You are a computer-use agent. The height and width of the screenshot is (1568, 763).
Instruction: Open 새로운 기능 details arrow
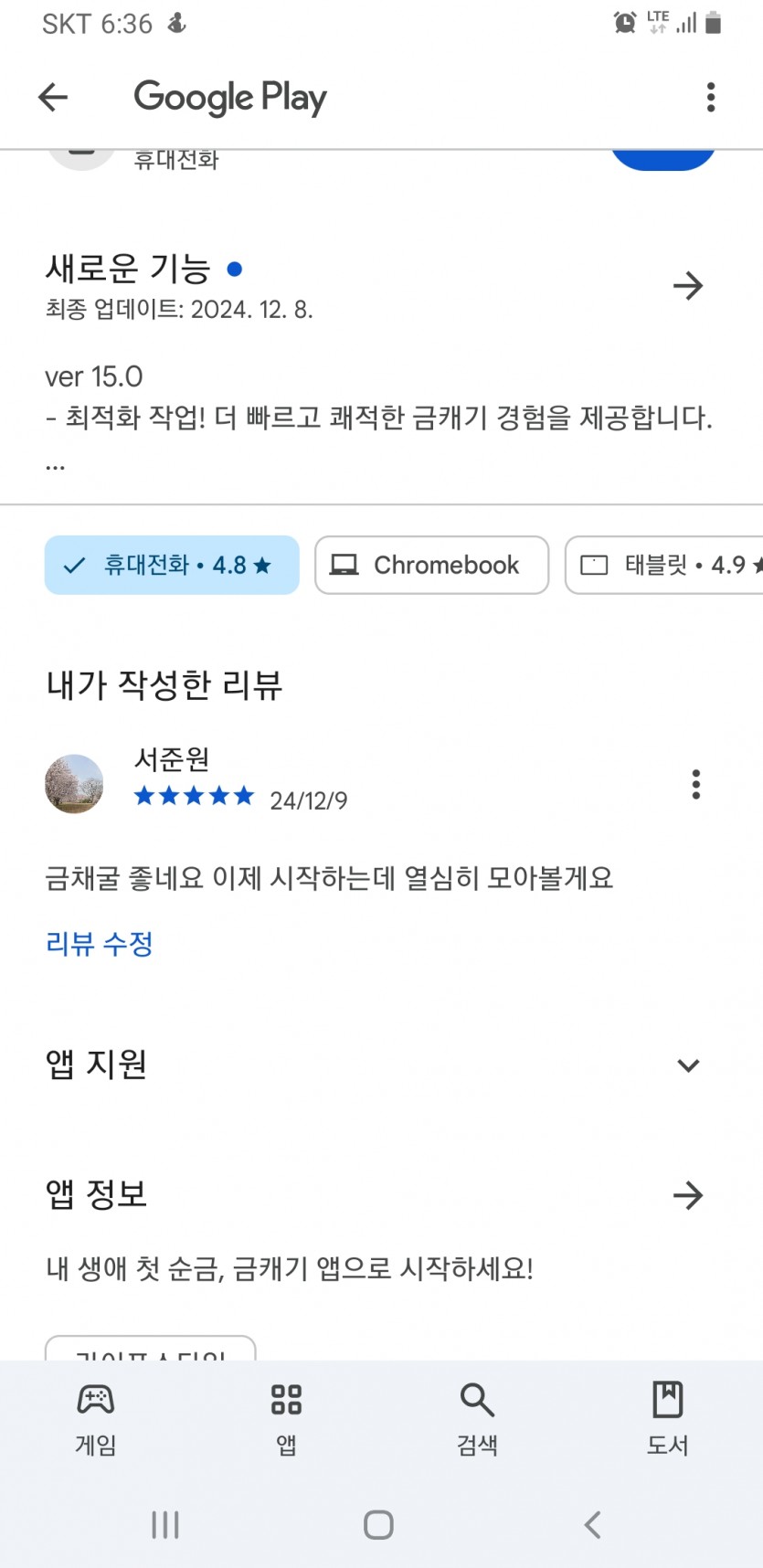tap(688, 286)
